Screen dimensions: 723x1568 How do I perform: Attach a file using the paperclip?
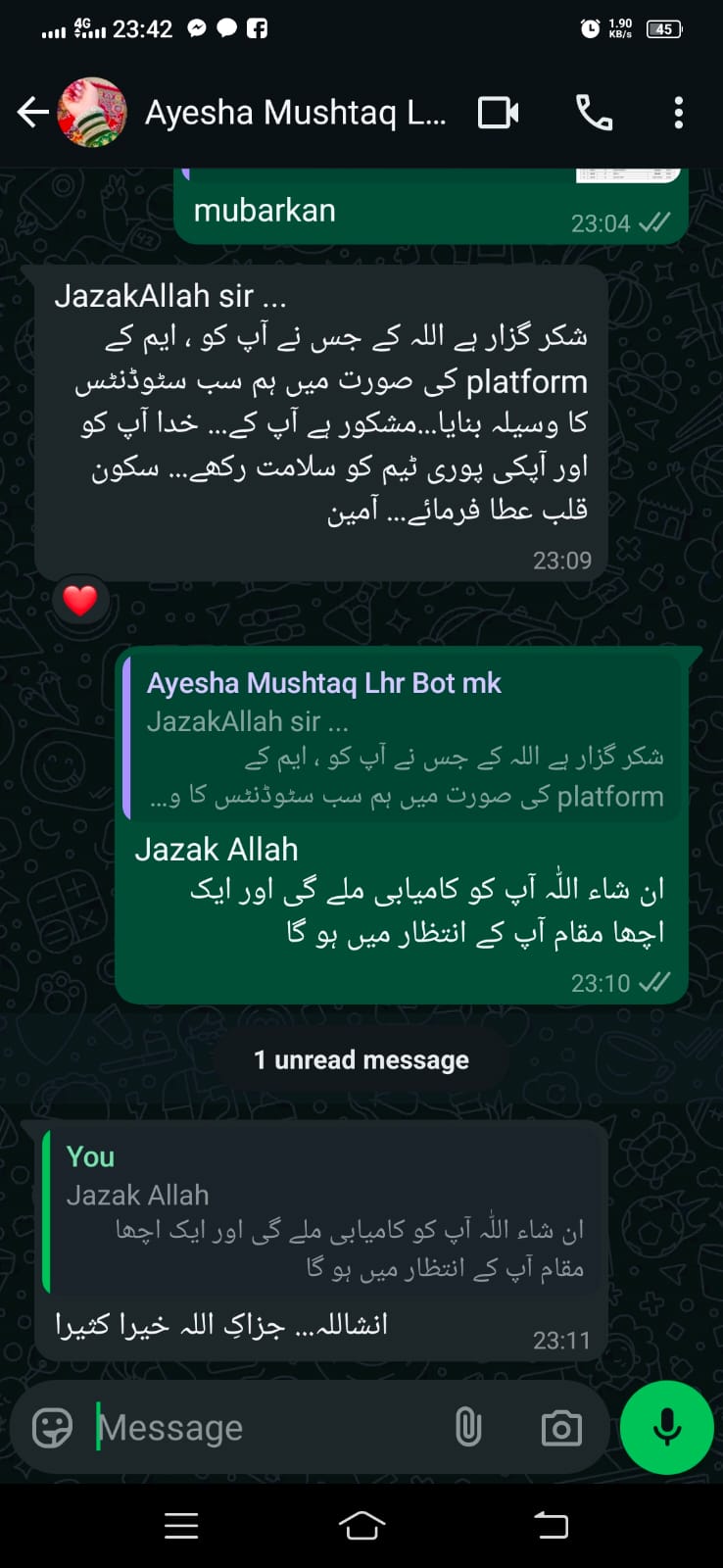coord(468,1428)
